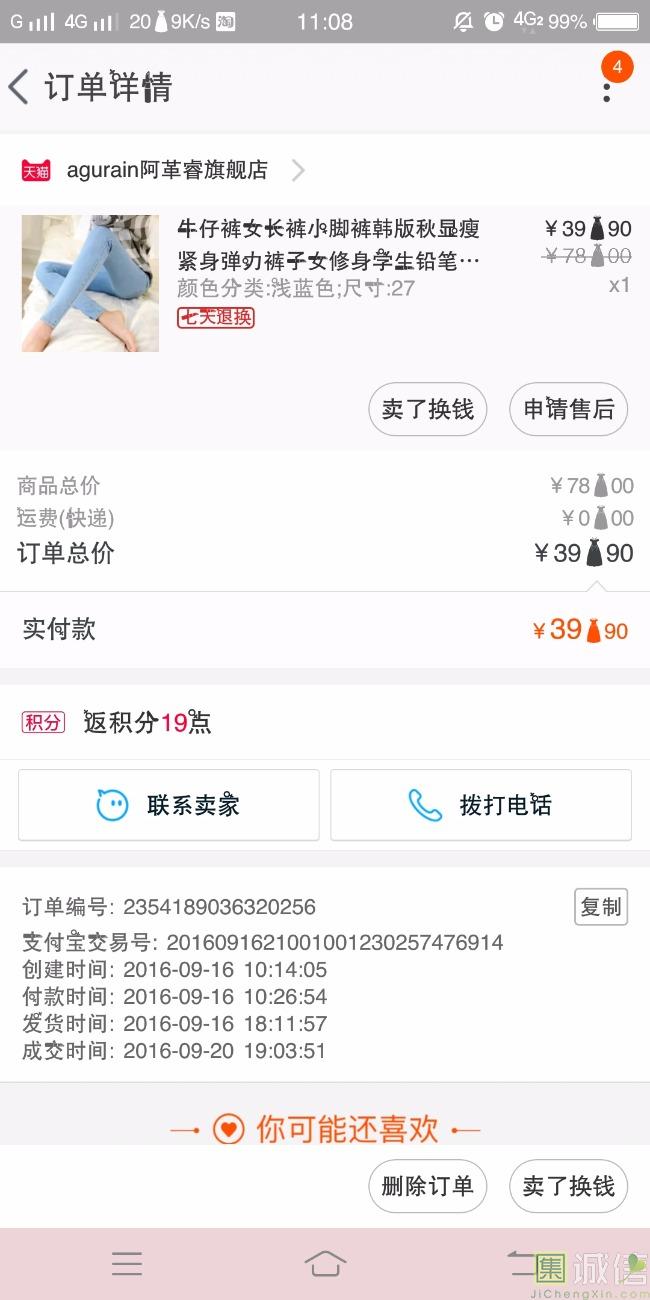This screenshot has height=1300, width=650.
Task: Copy the order number with 复制
Action: click(601, 907)
